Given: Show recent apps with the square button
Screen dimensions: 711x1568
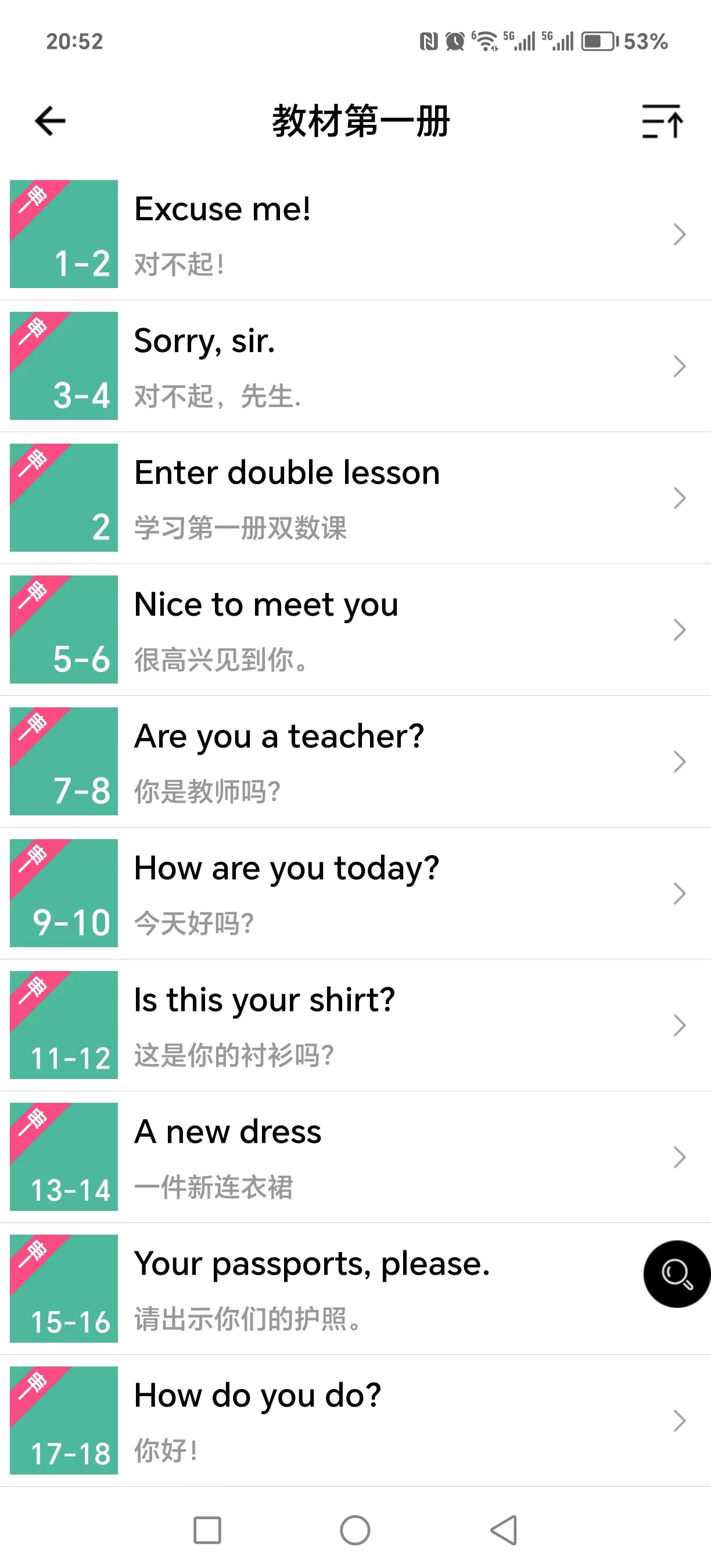Looking at the screenshot, I should point(207,1530).
